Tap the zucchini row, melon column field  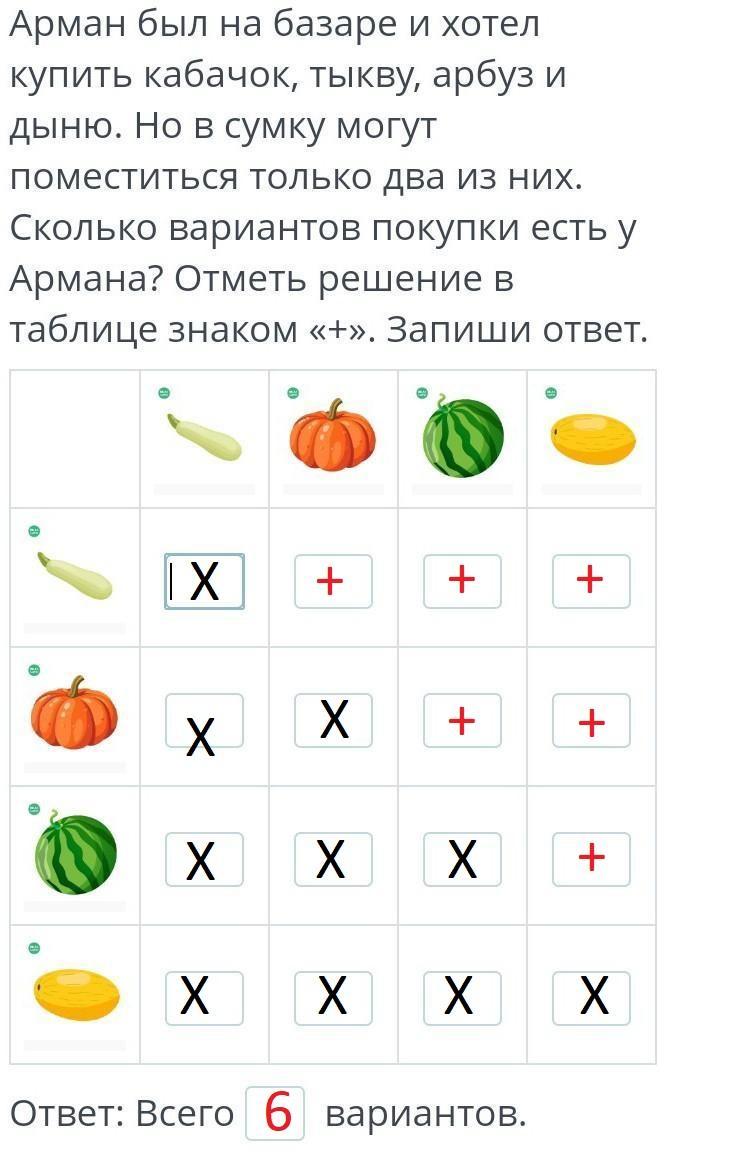[591, 581]
